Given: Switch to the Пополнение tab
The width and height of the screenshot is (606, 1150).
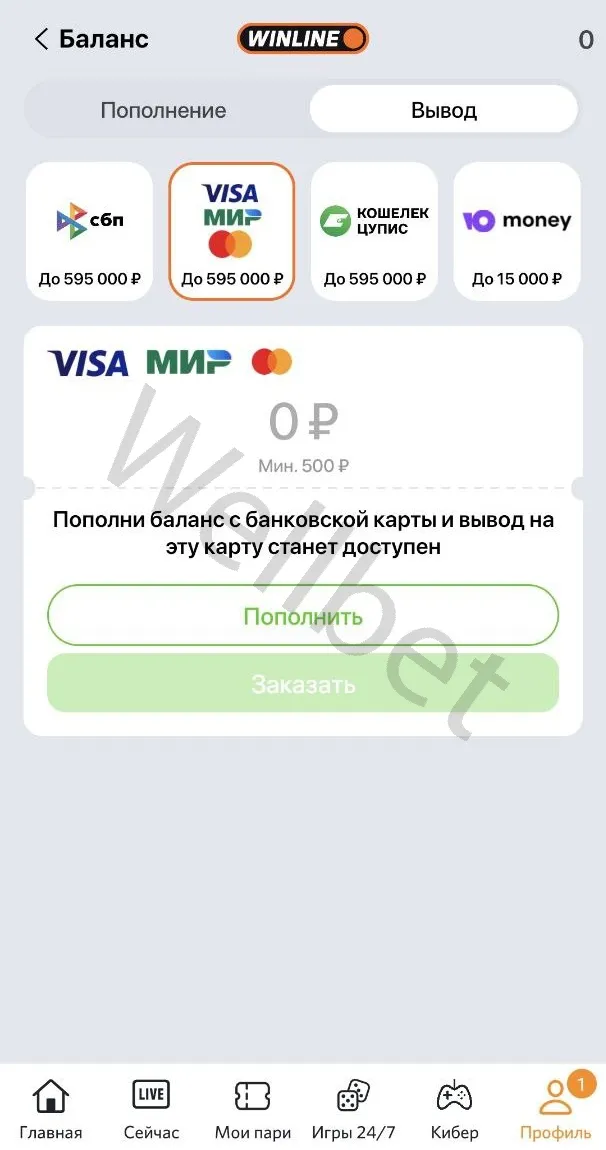Looking at the screenshot, I should coord(163,110).
